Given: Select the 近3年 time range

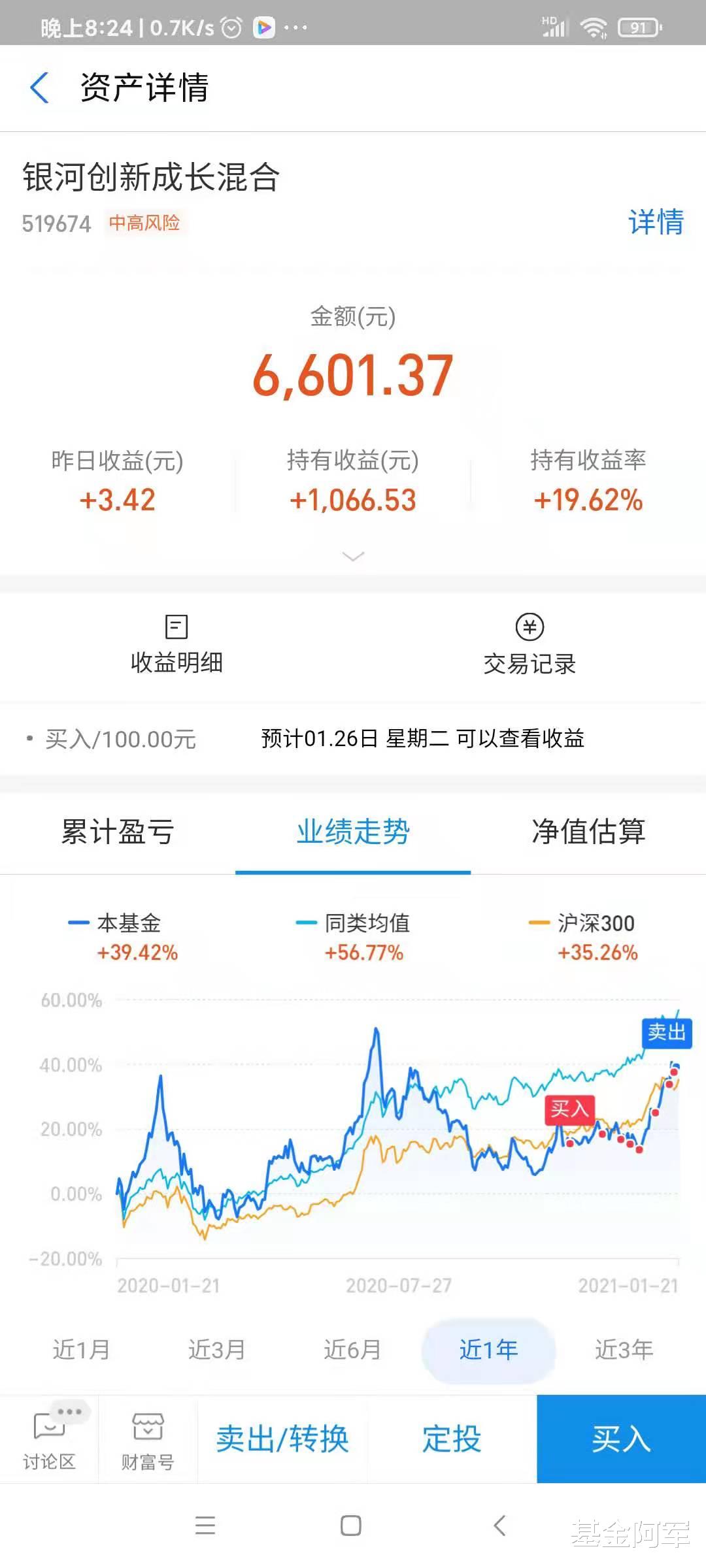Looking at the screenshot, I should (x=622, y=1350).
